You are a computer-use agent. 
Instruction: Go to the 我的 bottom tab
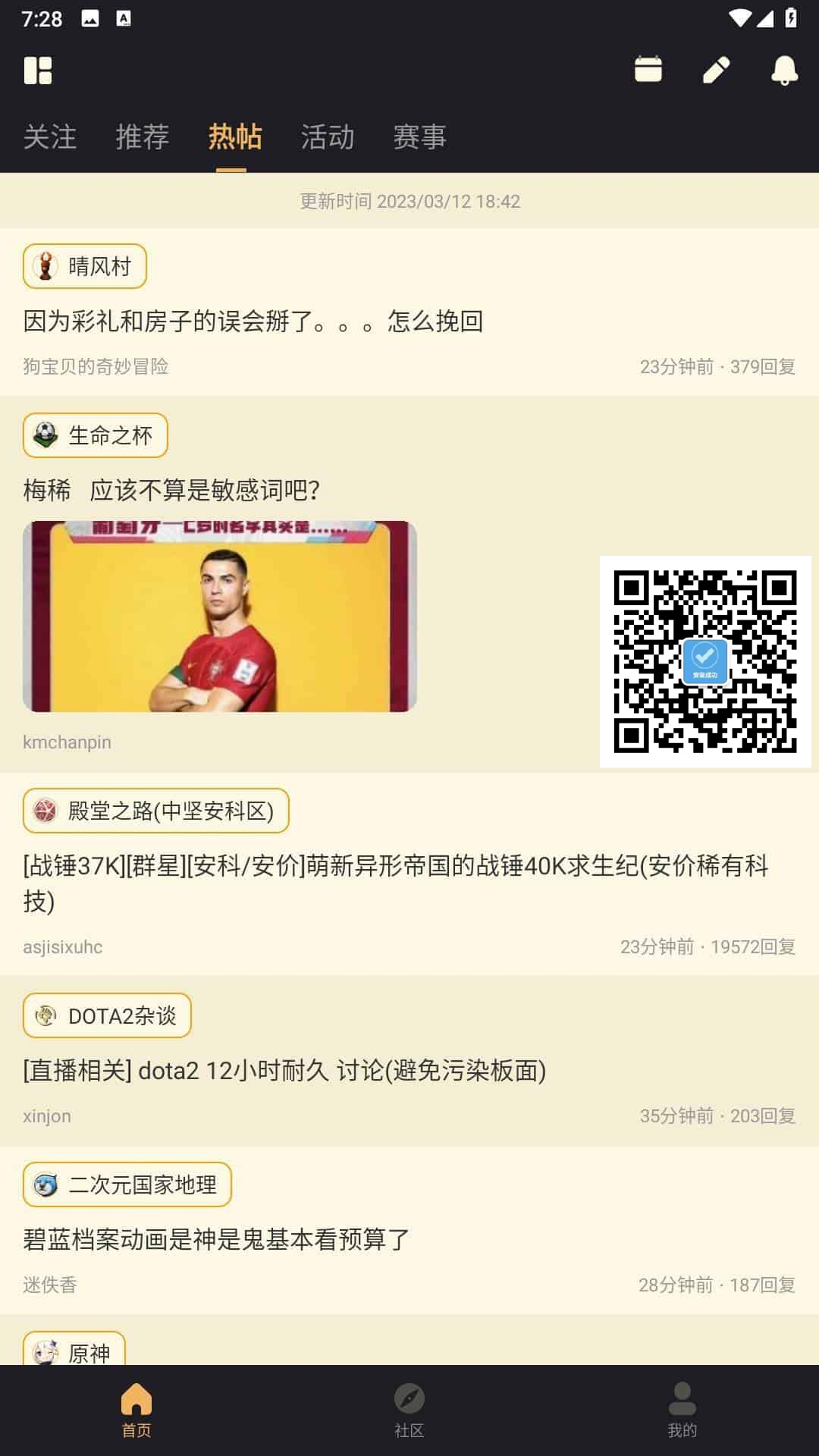682,1410
